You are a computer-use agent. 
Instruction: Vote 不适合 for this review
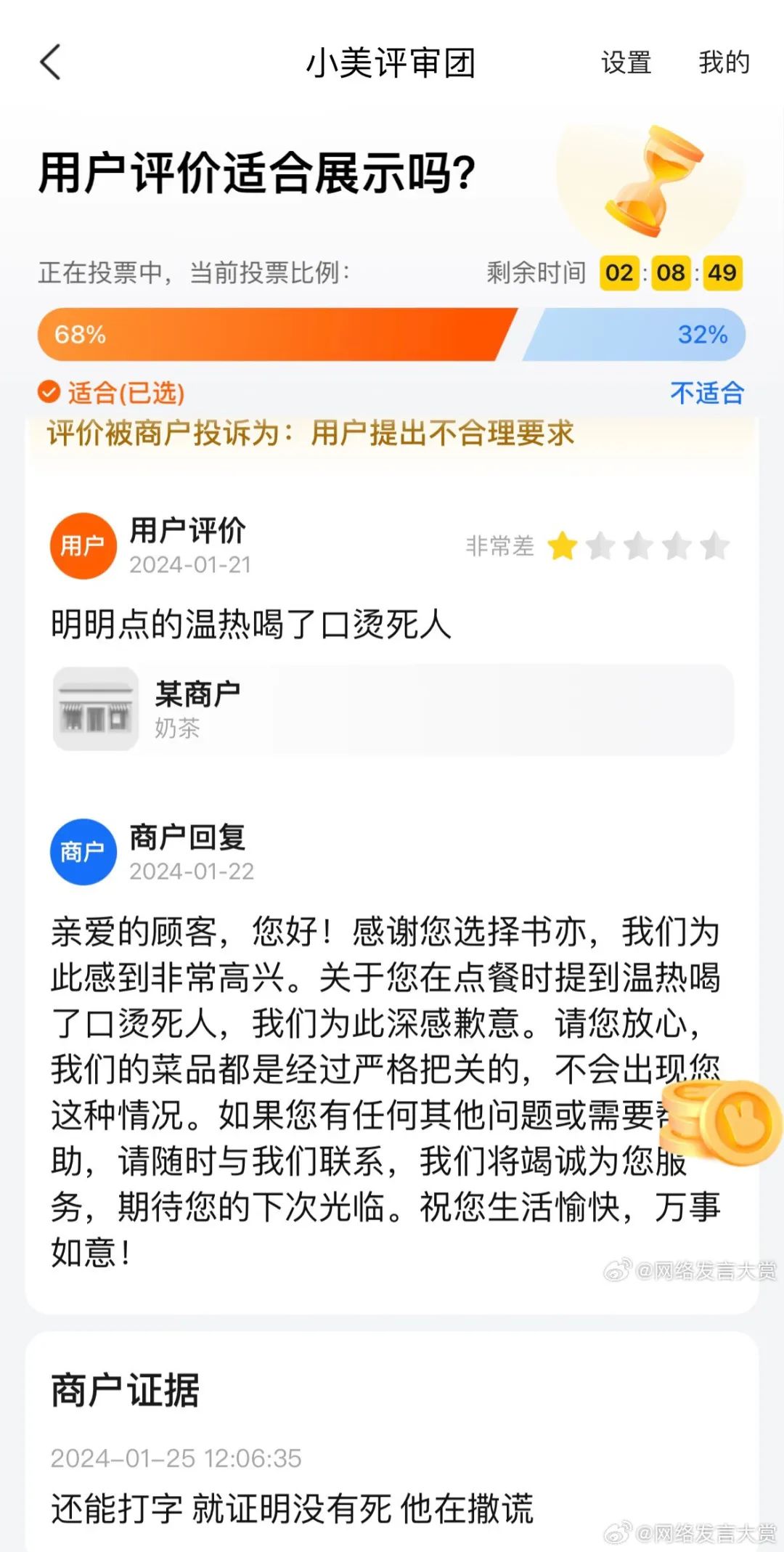tap(706, 393)
